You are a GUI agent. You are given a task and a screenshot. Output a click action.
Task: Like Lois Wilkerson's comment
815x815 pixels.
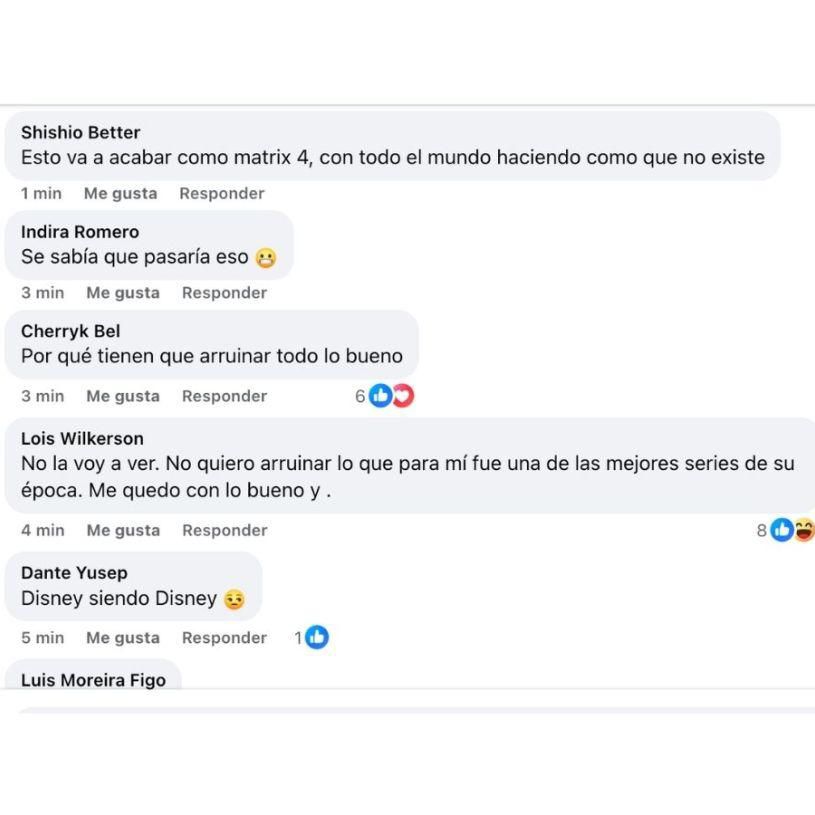click(122, 530)
